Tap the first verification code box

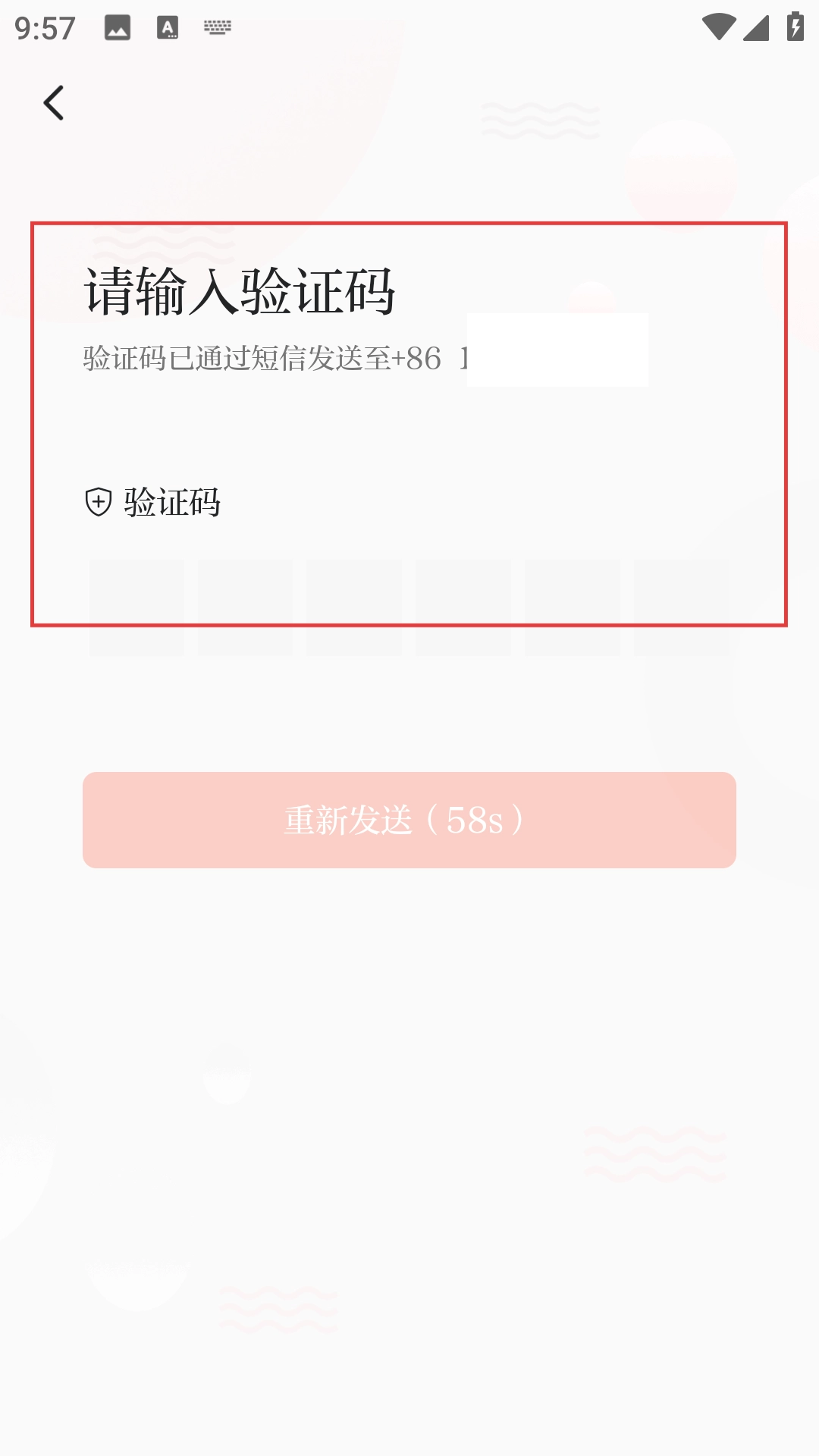pyautogui.click(x=136, y=607)
